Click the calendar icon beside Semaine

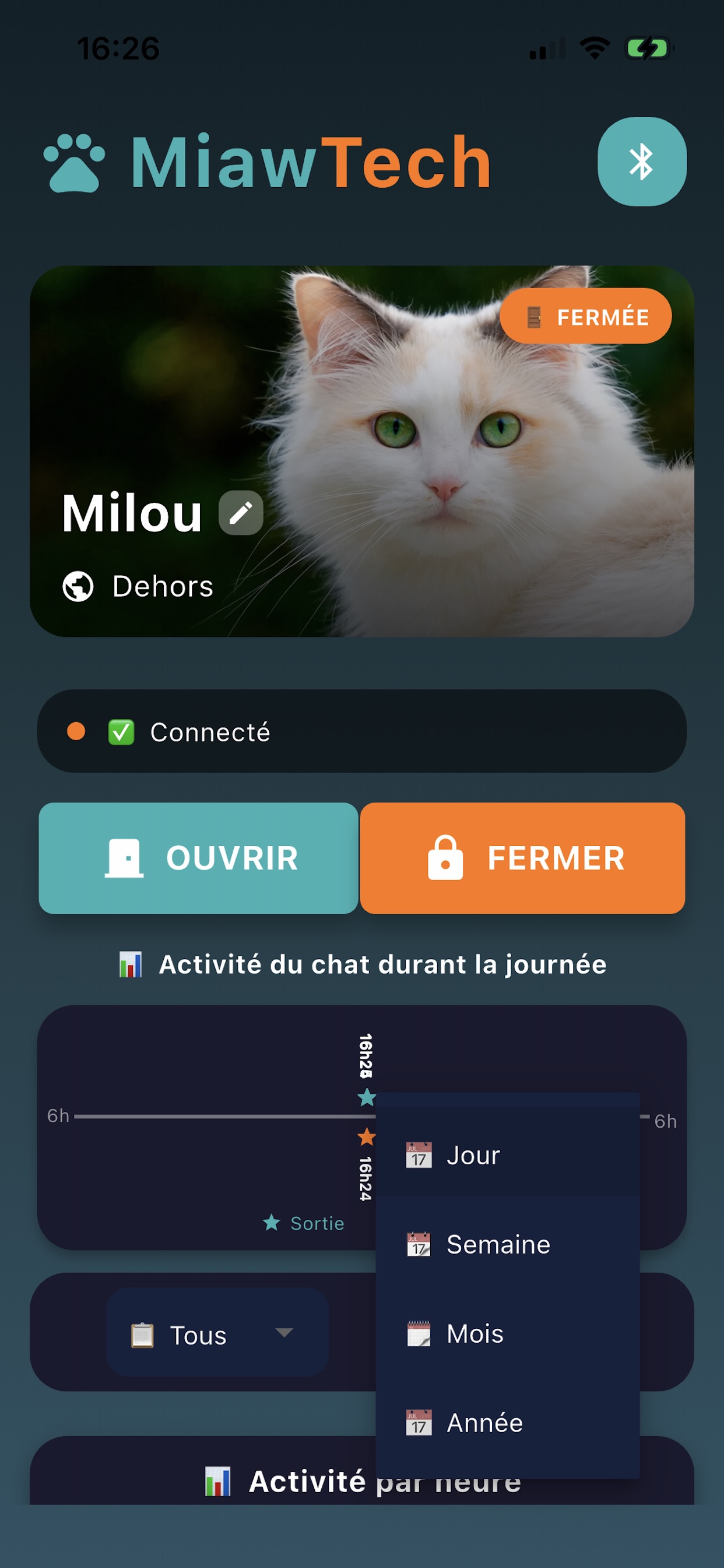[x=417, y=1245]
